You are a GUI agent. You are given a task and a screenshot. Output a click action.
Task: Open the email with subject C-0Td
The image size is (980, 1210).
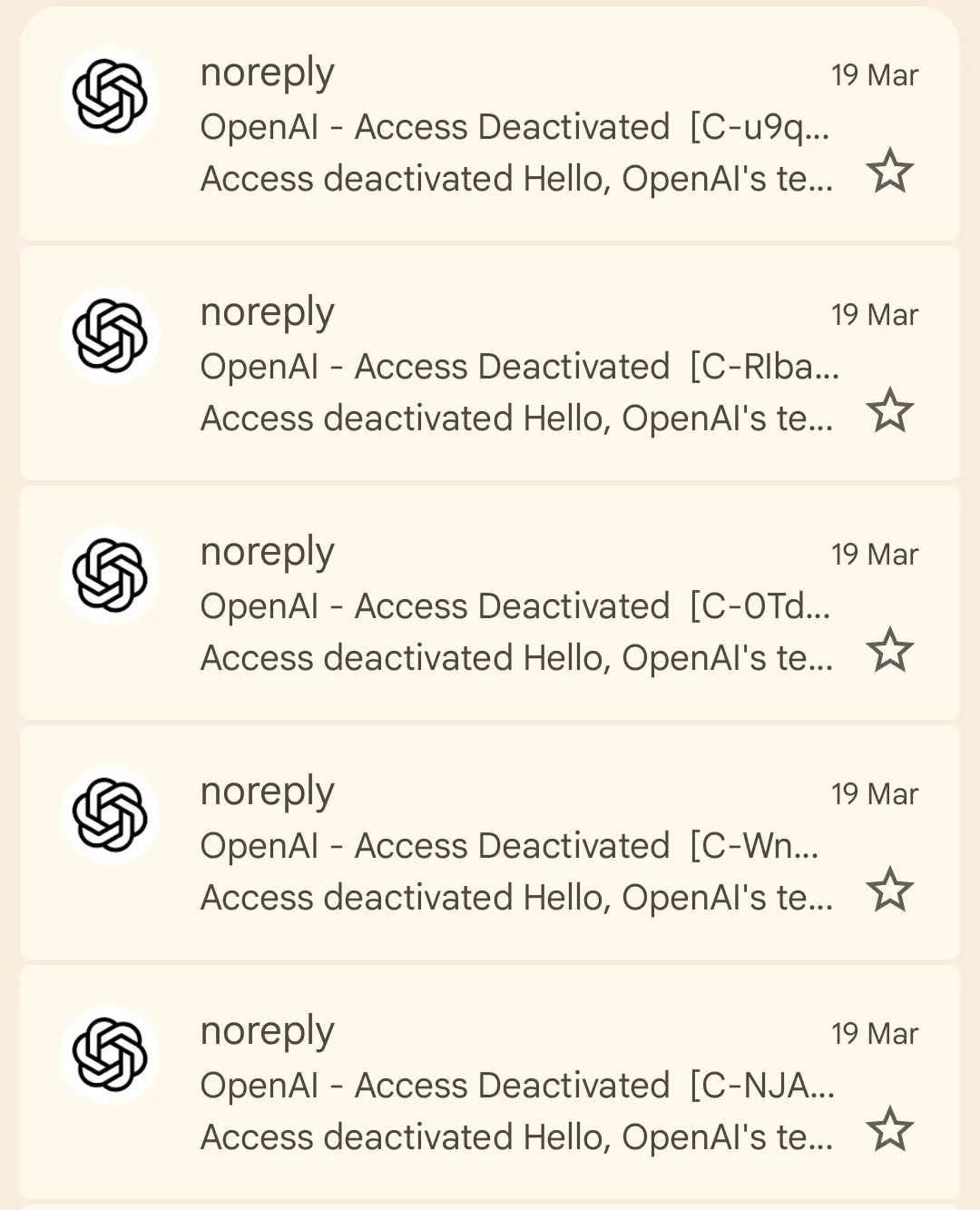(490, 603)
